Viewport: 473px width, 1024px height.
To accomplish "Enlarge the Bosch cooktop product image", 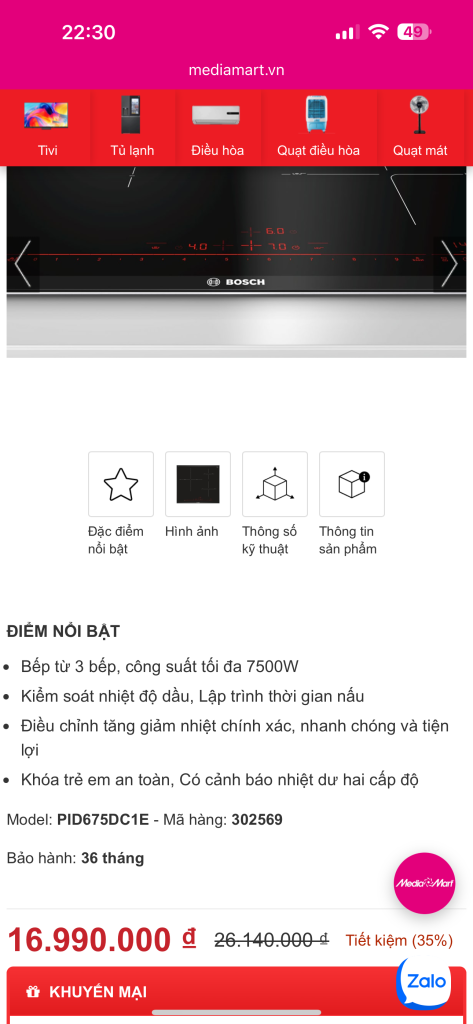I will [236, 261].
